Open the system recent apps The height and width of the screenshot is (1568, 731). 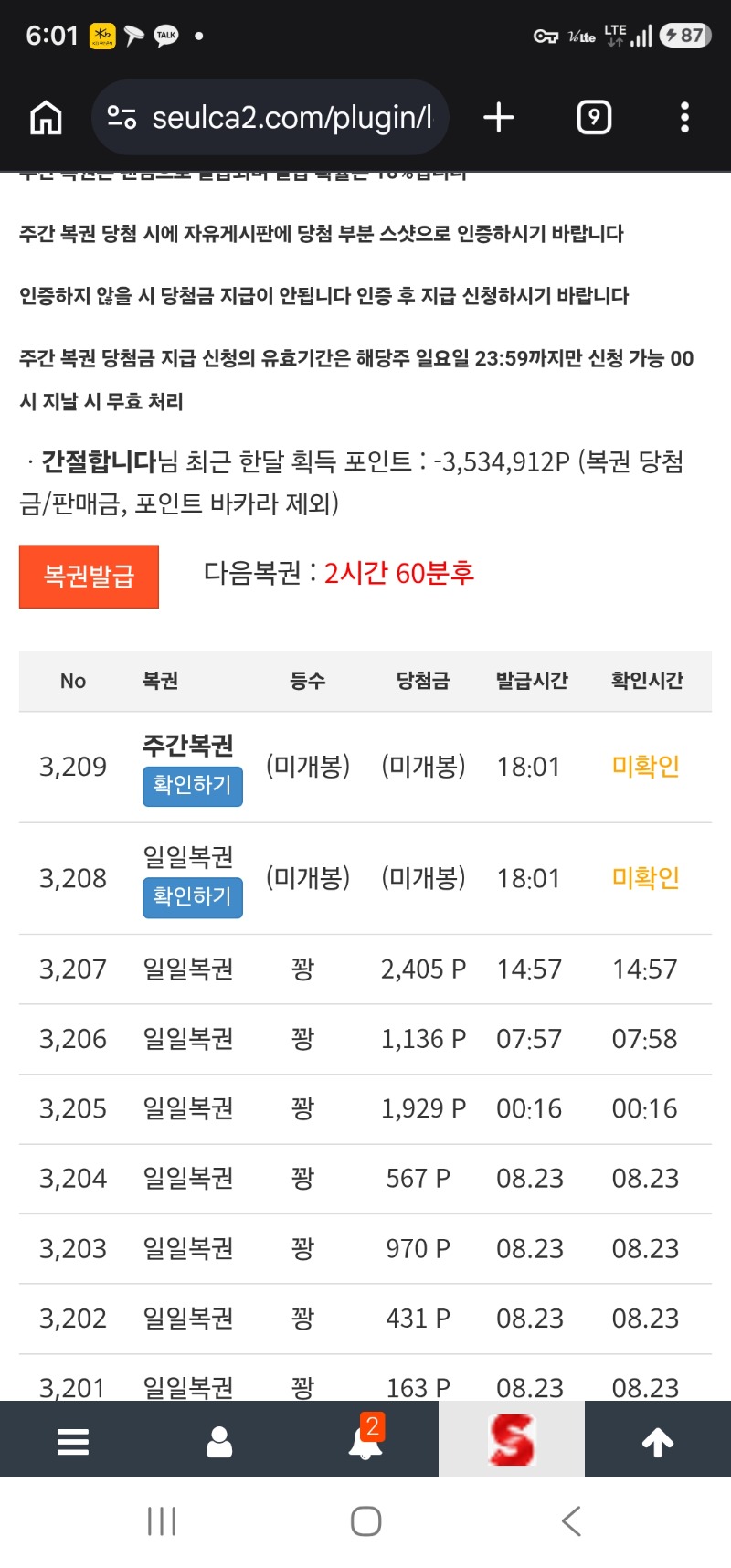pos(162,1521)
